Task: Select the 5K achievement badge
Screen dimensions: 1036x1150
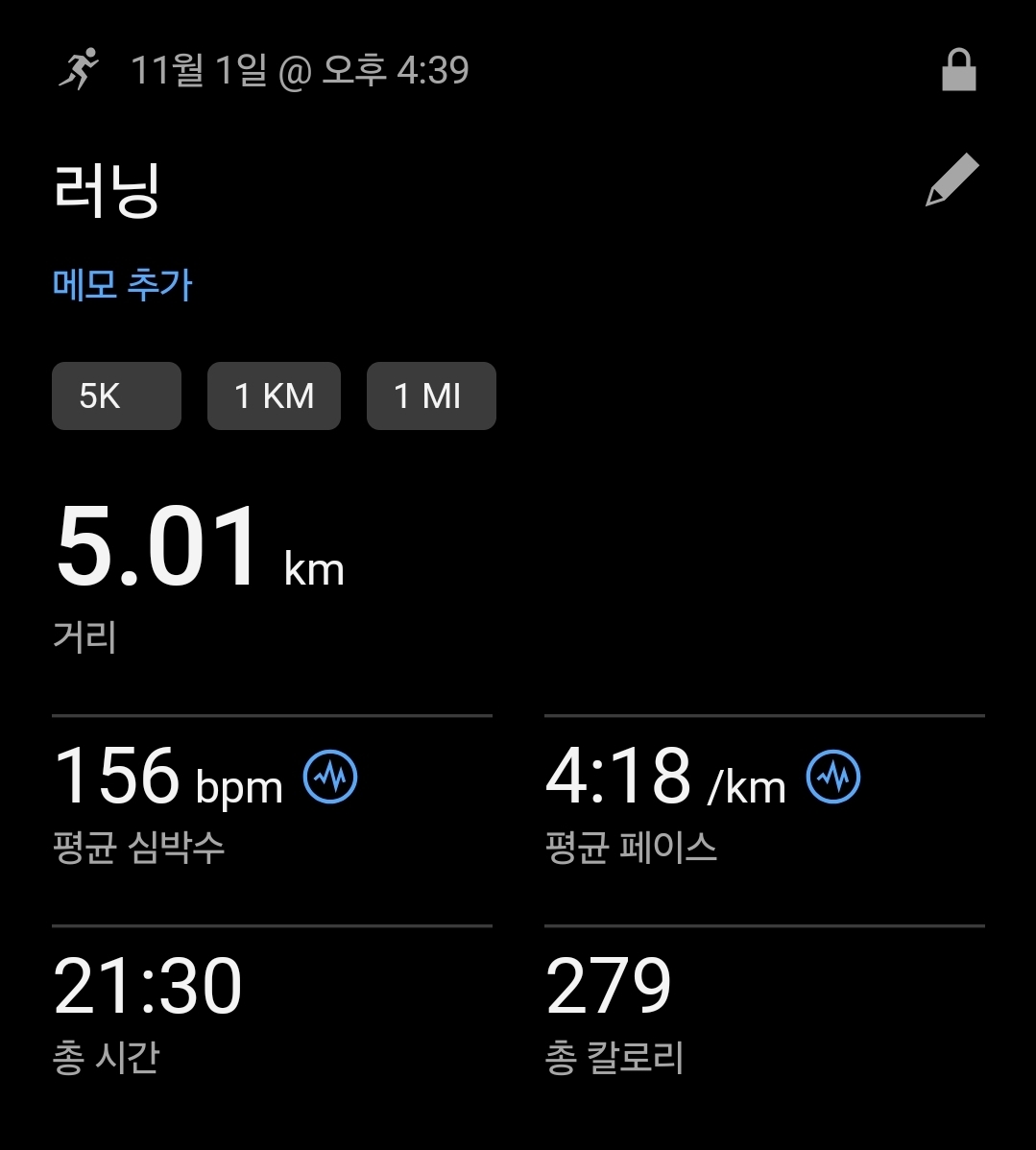Action: (x=115, y=395)
